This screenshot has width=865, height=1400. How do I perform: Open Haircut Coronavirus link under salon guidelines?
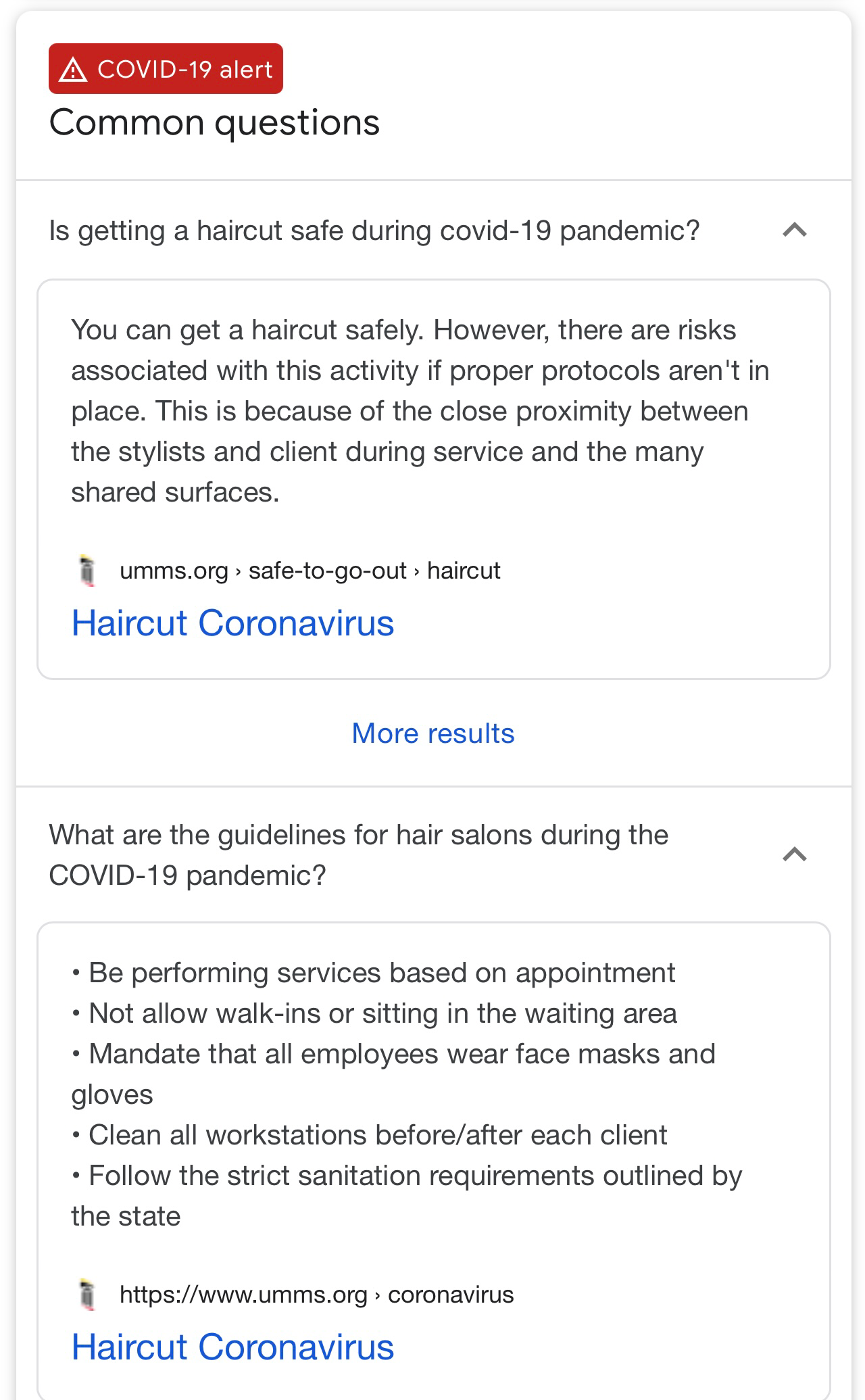(232, 1347)
